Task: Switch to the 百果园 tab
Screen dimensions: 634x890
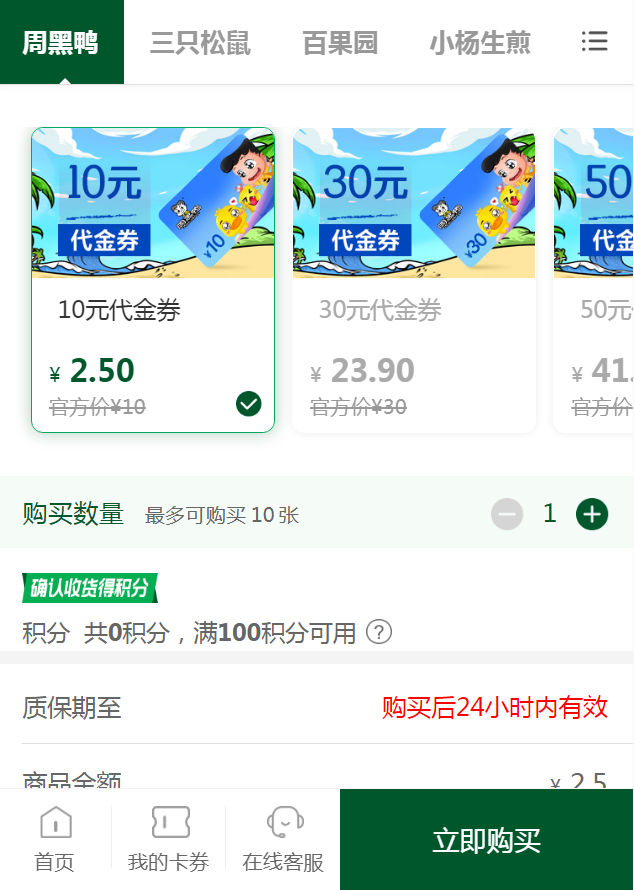Action: [340, 43]
